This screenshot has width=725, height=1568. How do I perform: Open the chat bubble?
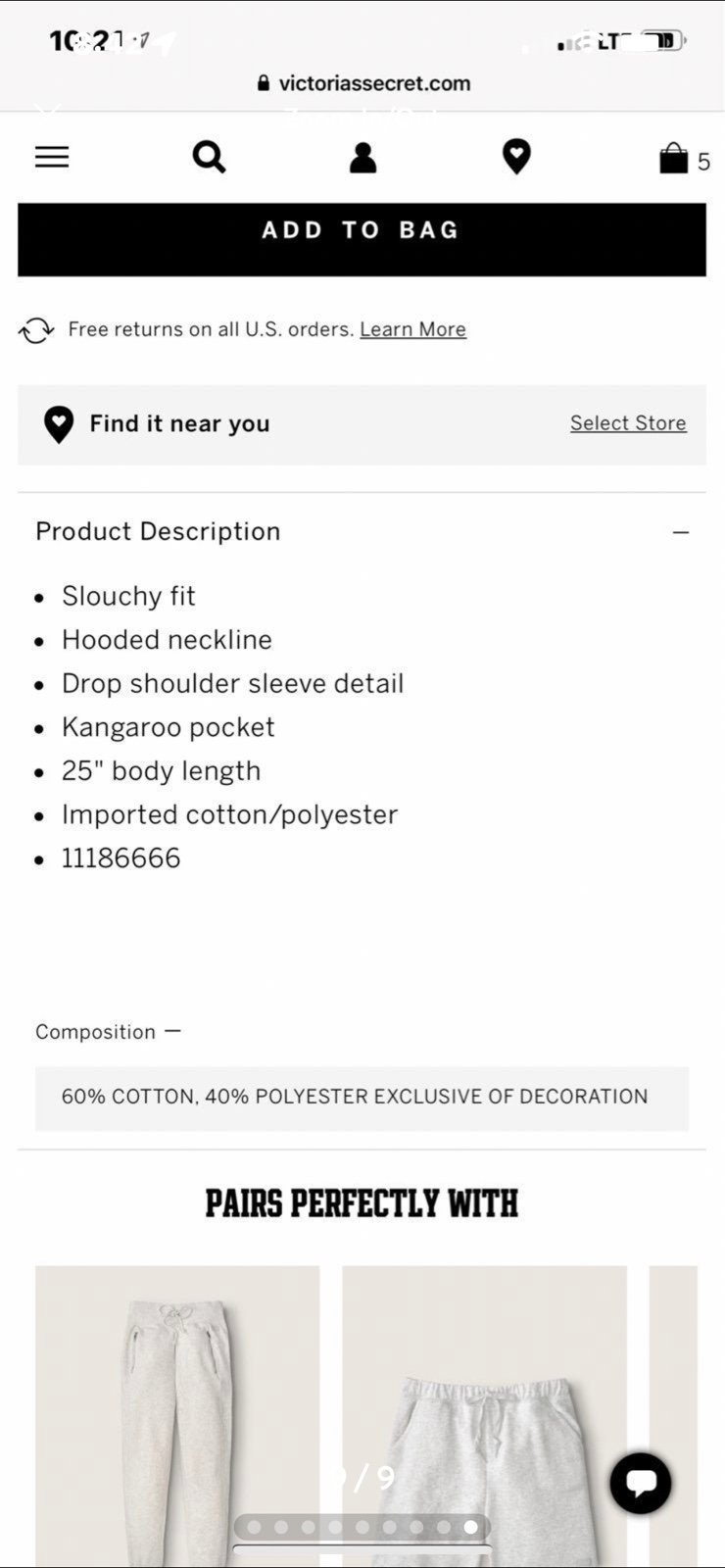641,1483
